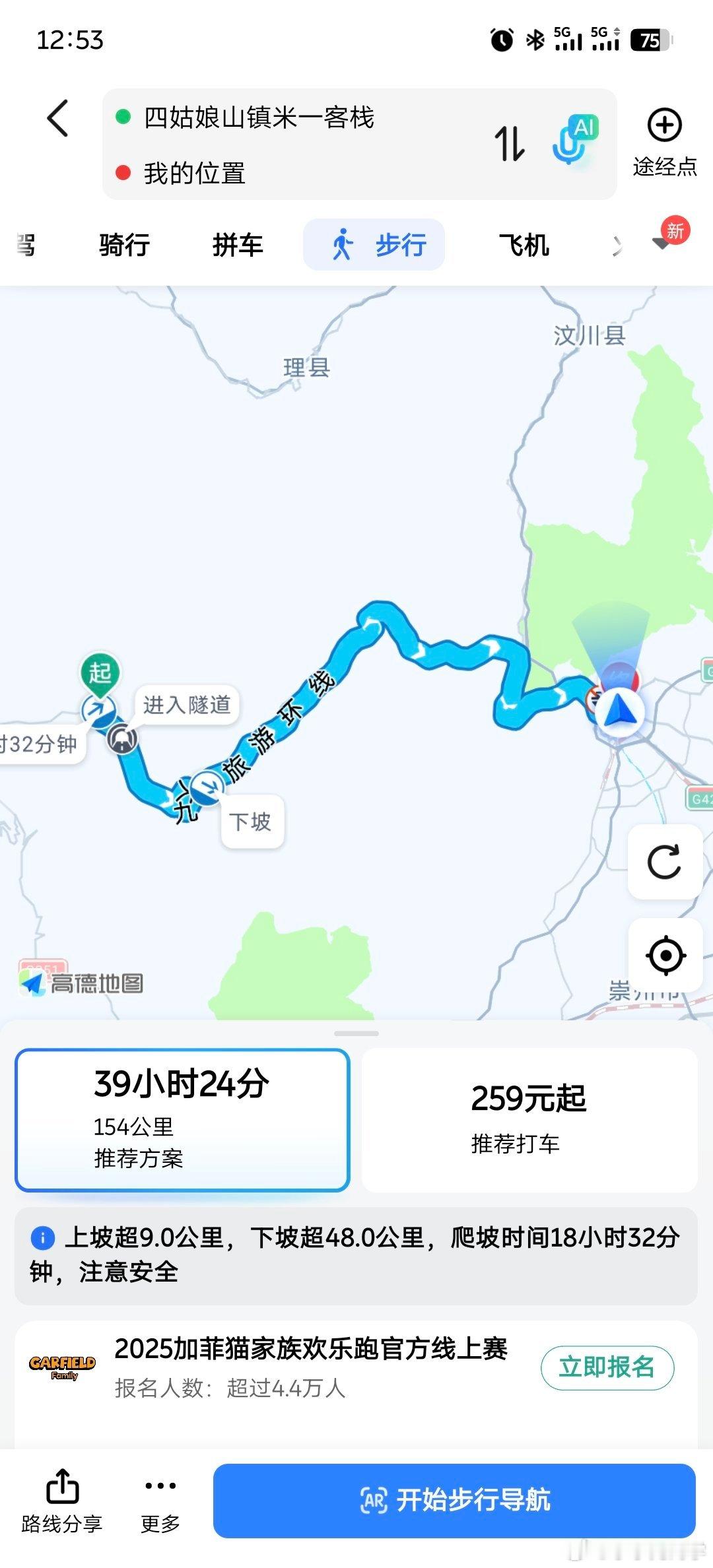The height and width of the screenshot is (1568, 713).
Task: Tap 立即报名 for Garfield run
Action: click(607, 1367)
